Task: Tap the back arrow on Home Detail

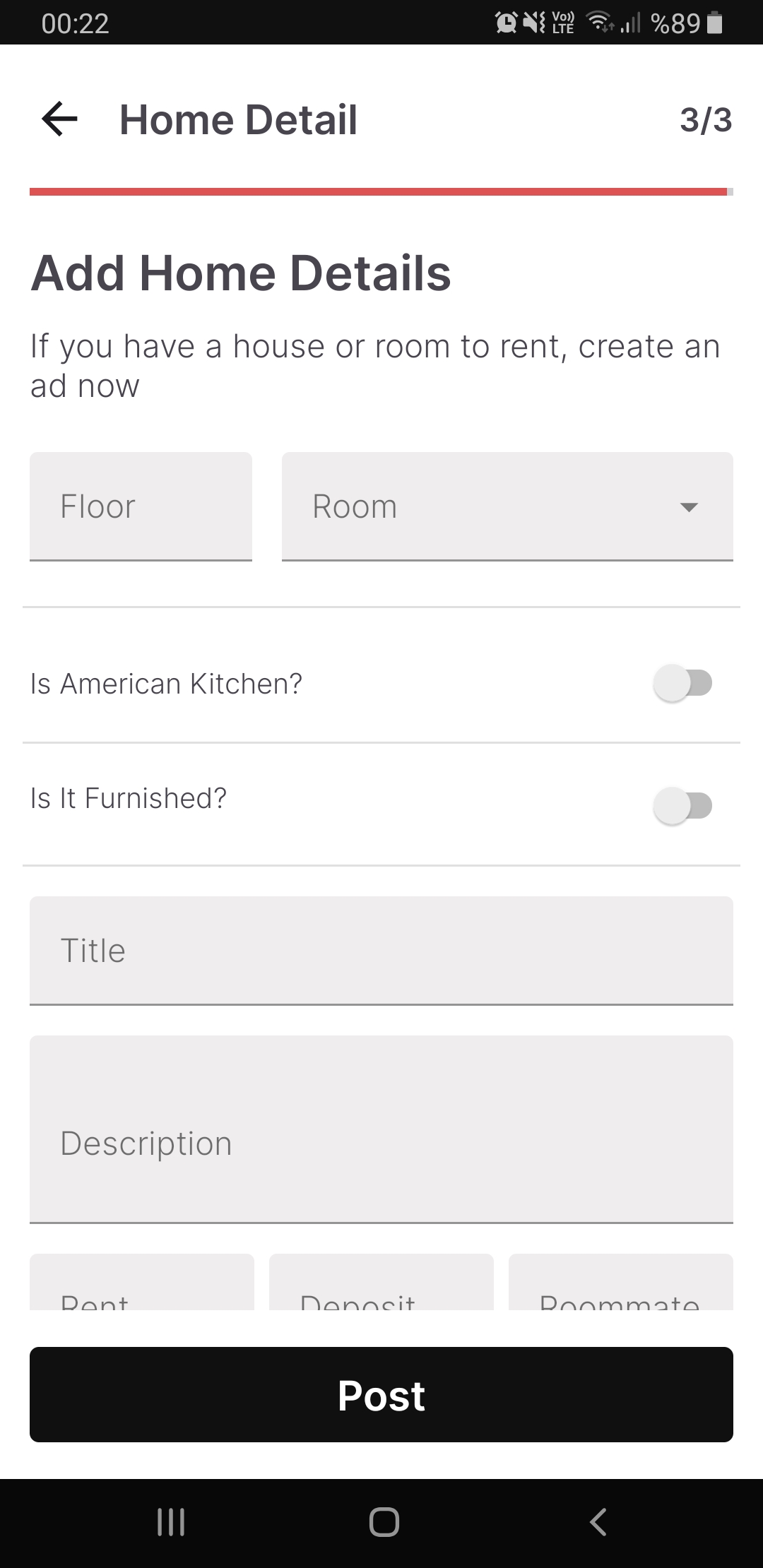Action: 59,119
